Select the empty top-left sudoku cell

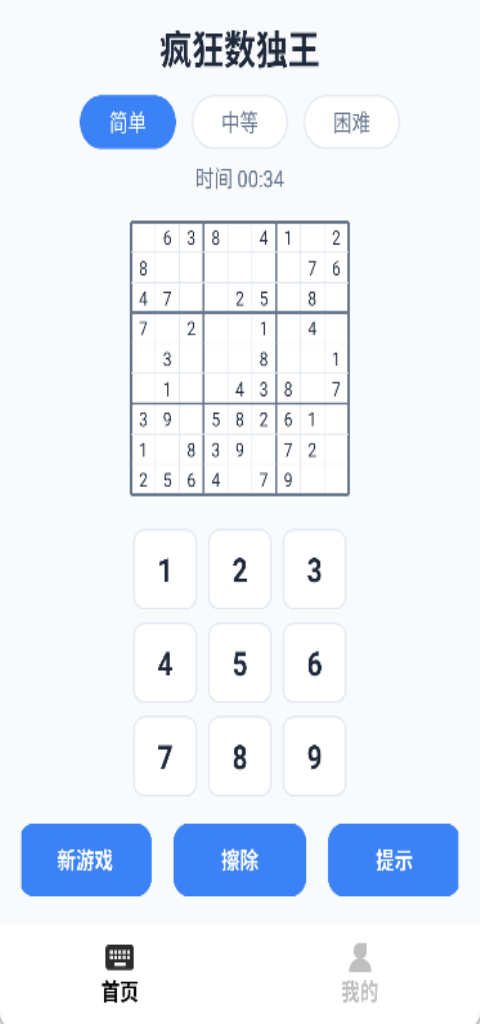(143, 238)
